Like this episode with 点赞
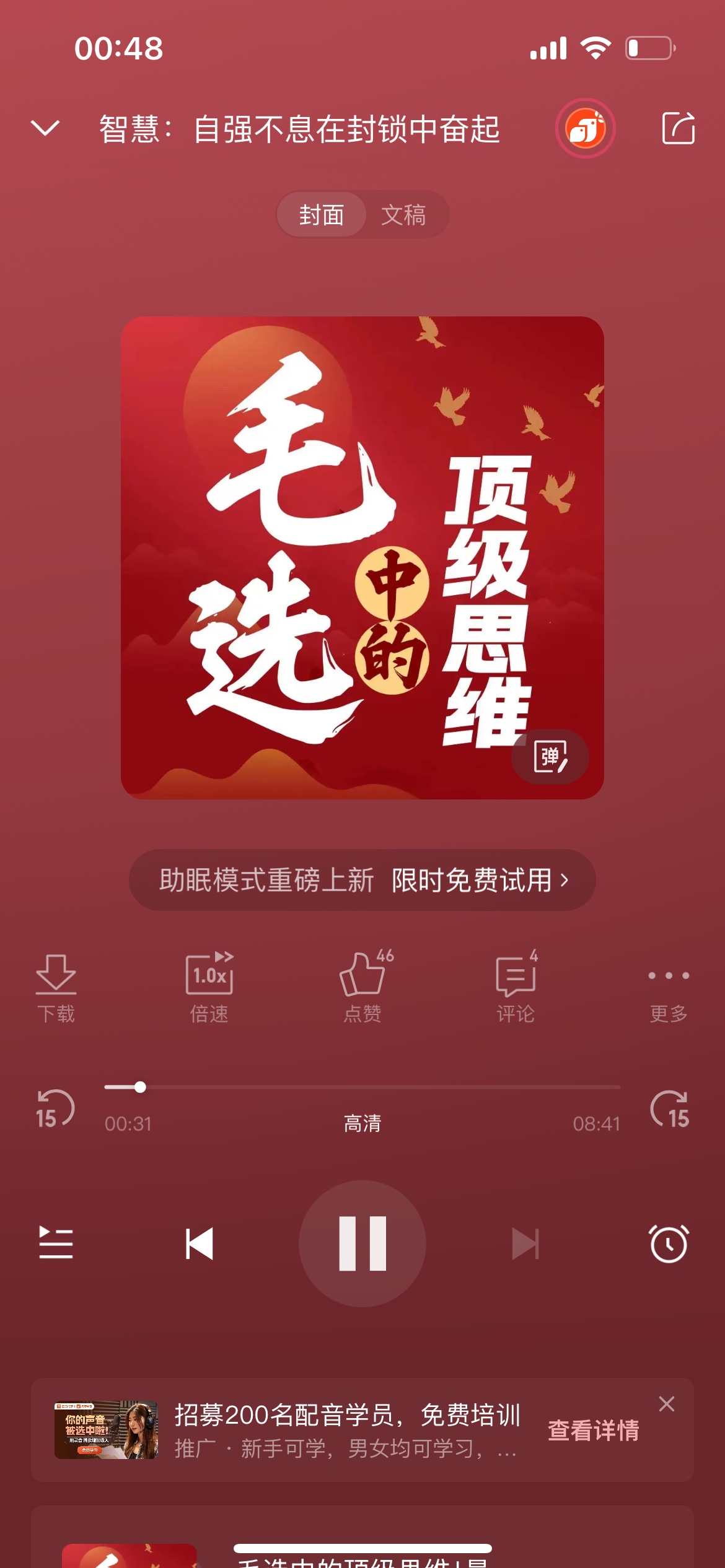The width and height of the screenshot is (725, 1568). (362, 987)
